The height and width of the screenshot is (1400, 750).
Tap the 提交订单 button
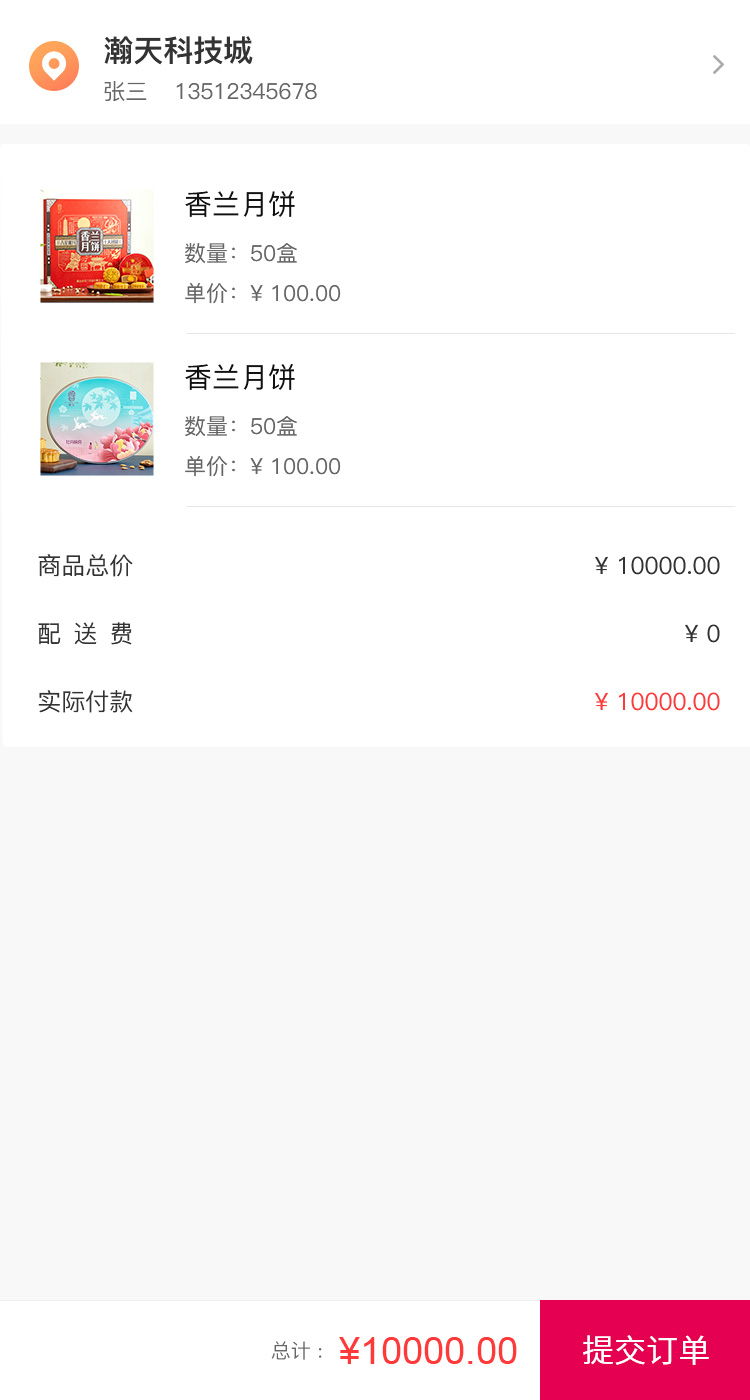645,1350
